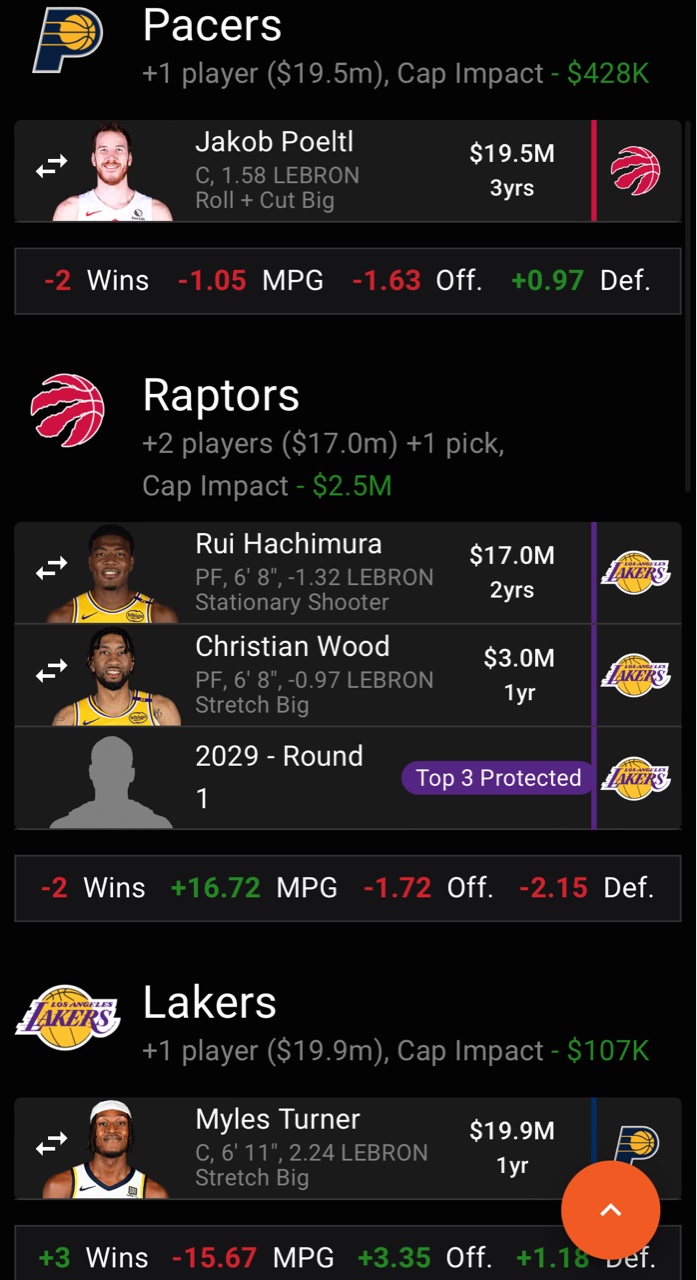Tap the swap arrows beside Rui Hachimura
697x1280 pixels.
tap(51, 570)
